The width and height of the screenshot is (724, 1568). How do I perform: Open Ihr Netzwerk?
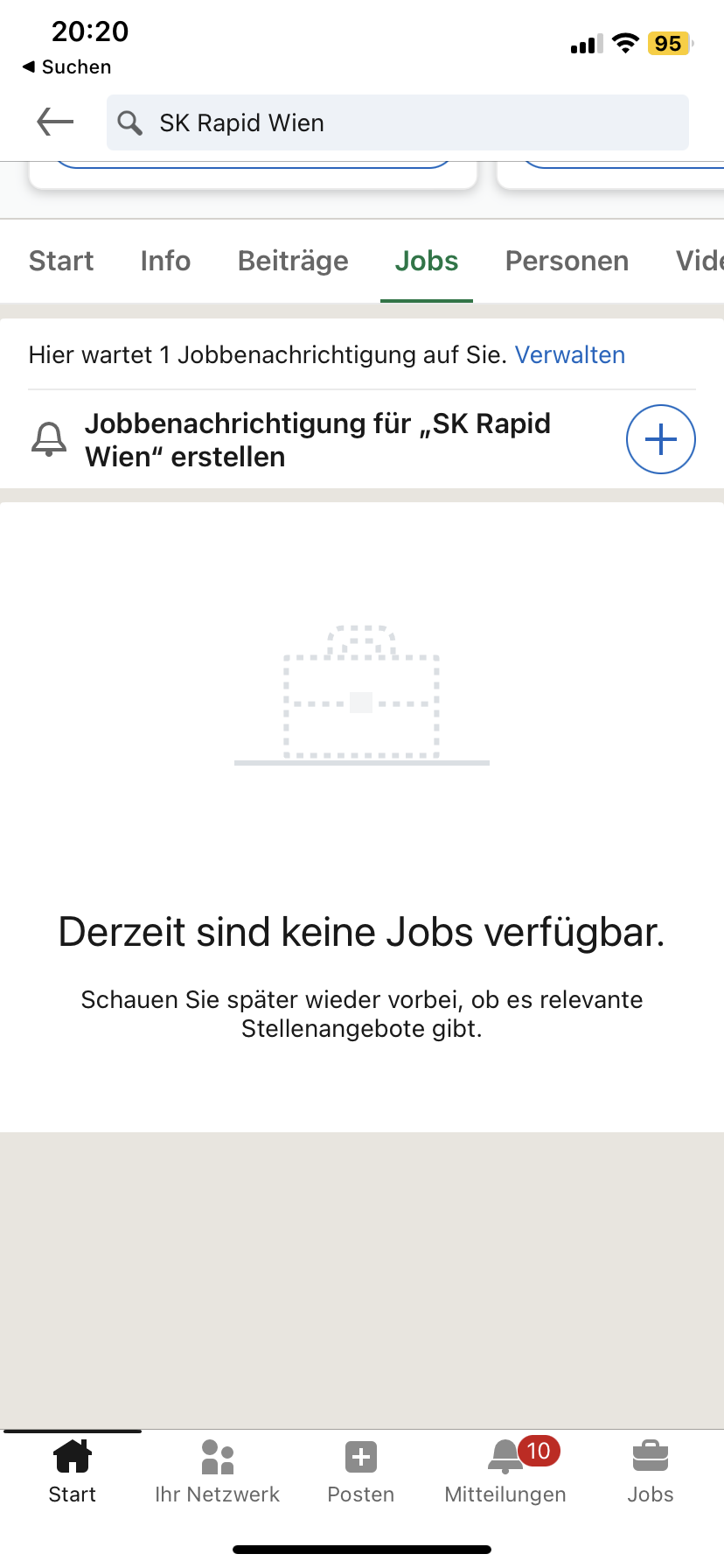coord(217,1472)
